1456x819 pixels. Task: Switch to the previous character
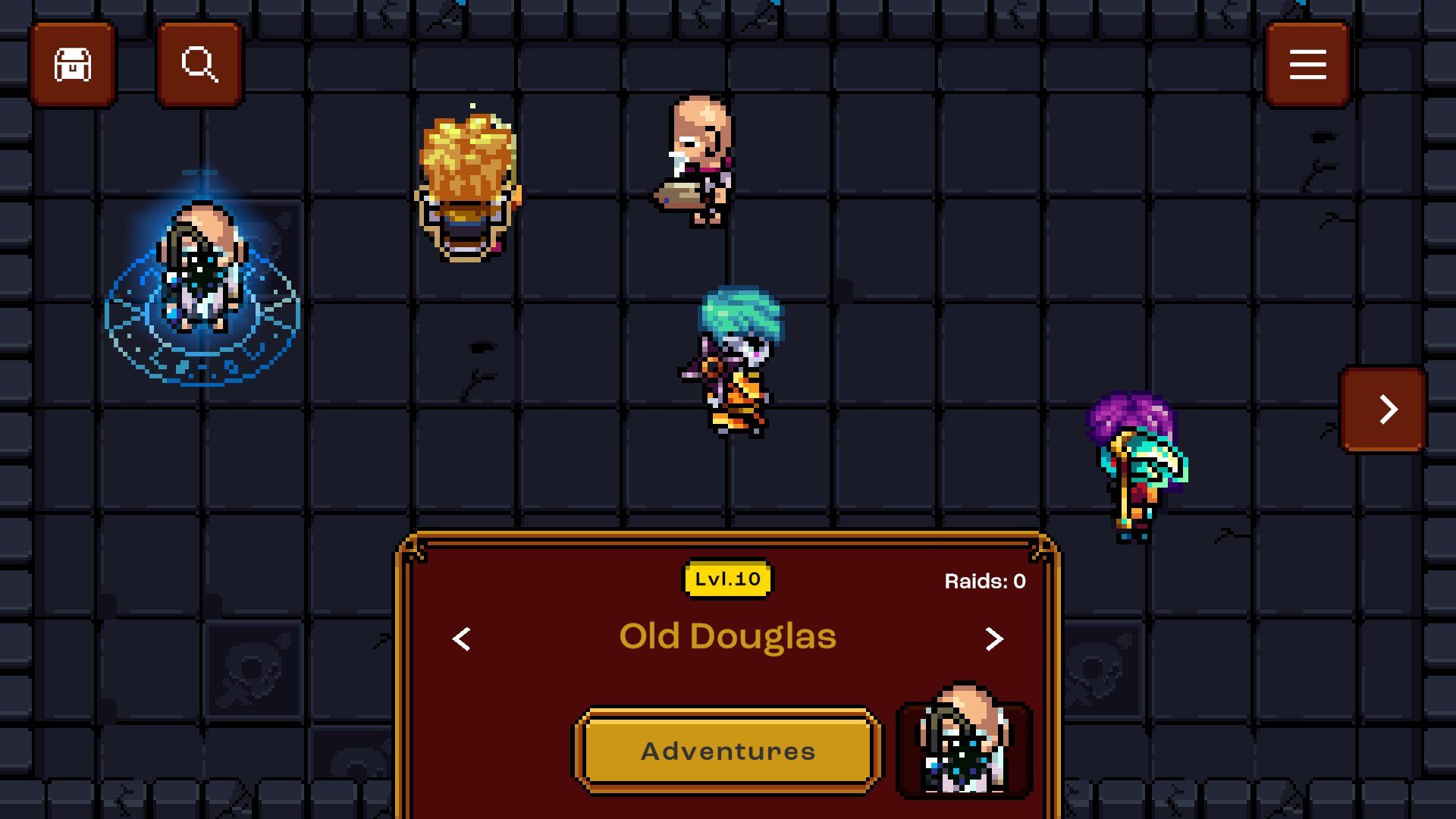[x=461, y=639]
